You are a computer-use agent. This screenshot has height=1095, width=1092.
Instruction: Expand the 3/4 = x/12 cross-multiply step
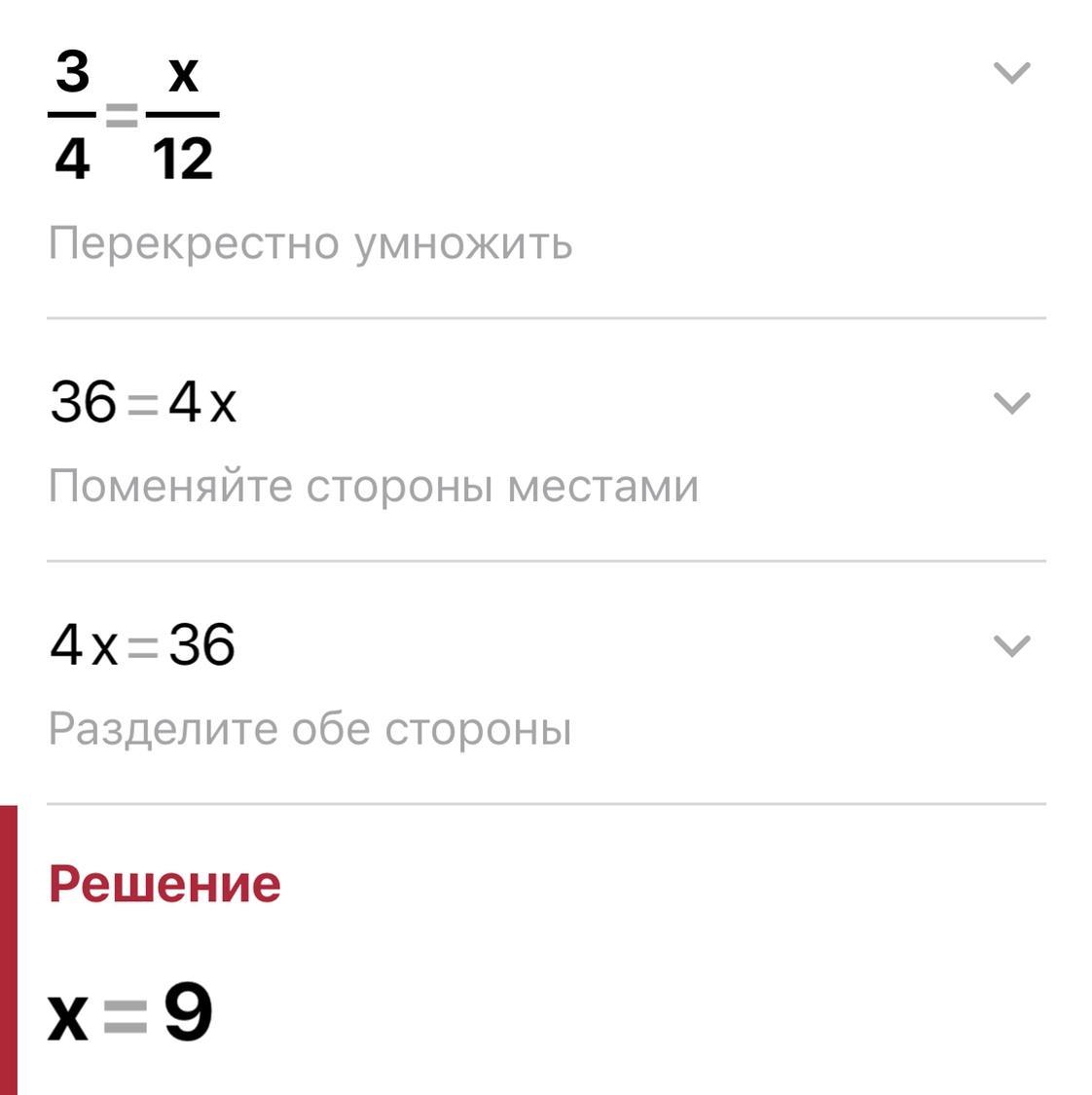[1012, 73]
